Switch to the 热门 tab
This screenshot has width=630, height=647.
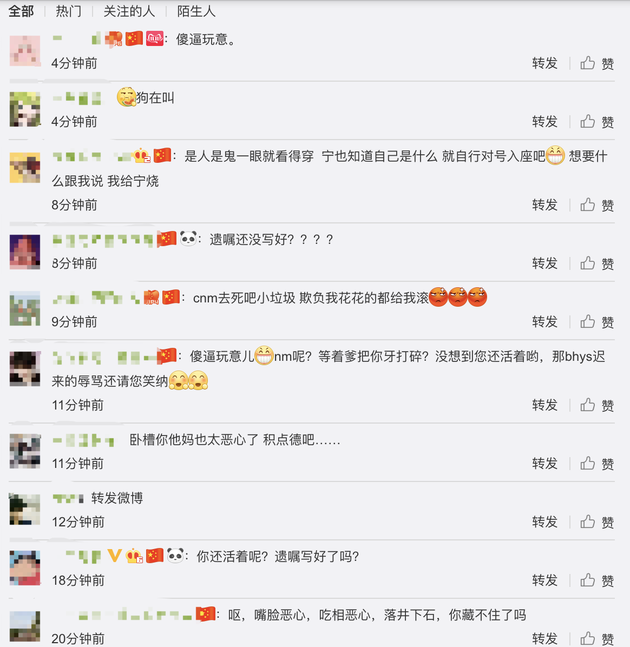click(x=69, y=11)
